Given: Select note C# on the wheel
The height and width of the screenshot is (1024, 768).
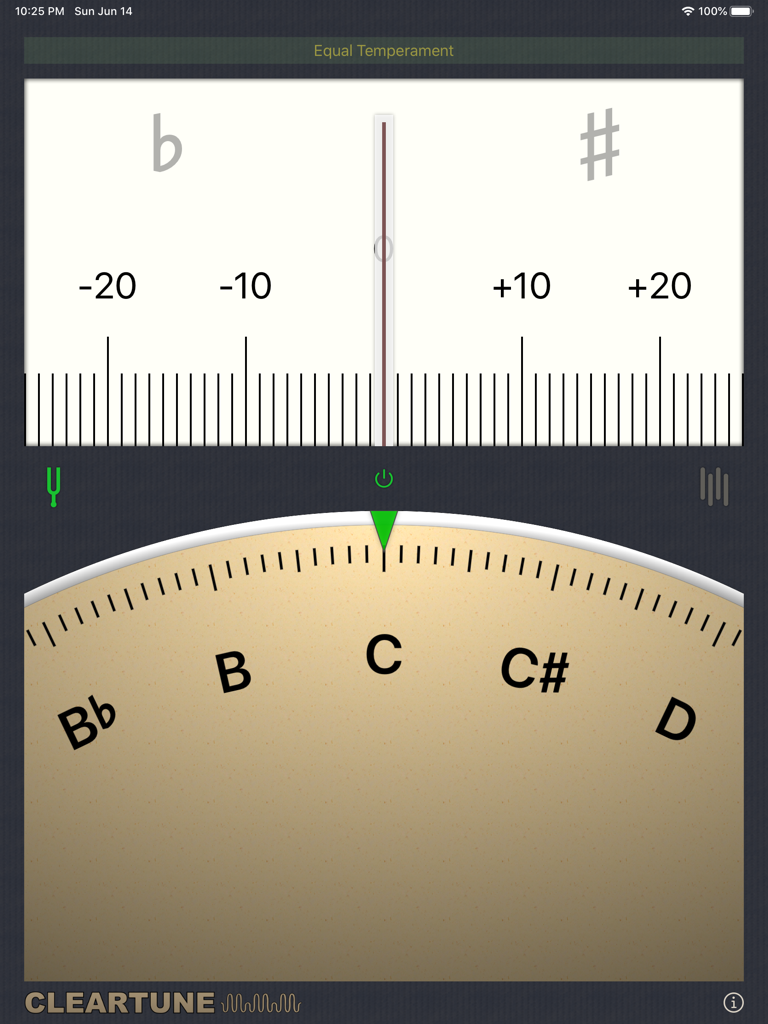Looking at the screenshot, I should (535, 670).
